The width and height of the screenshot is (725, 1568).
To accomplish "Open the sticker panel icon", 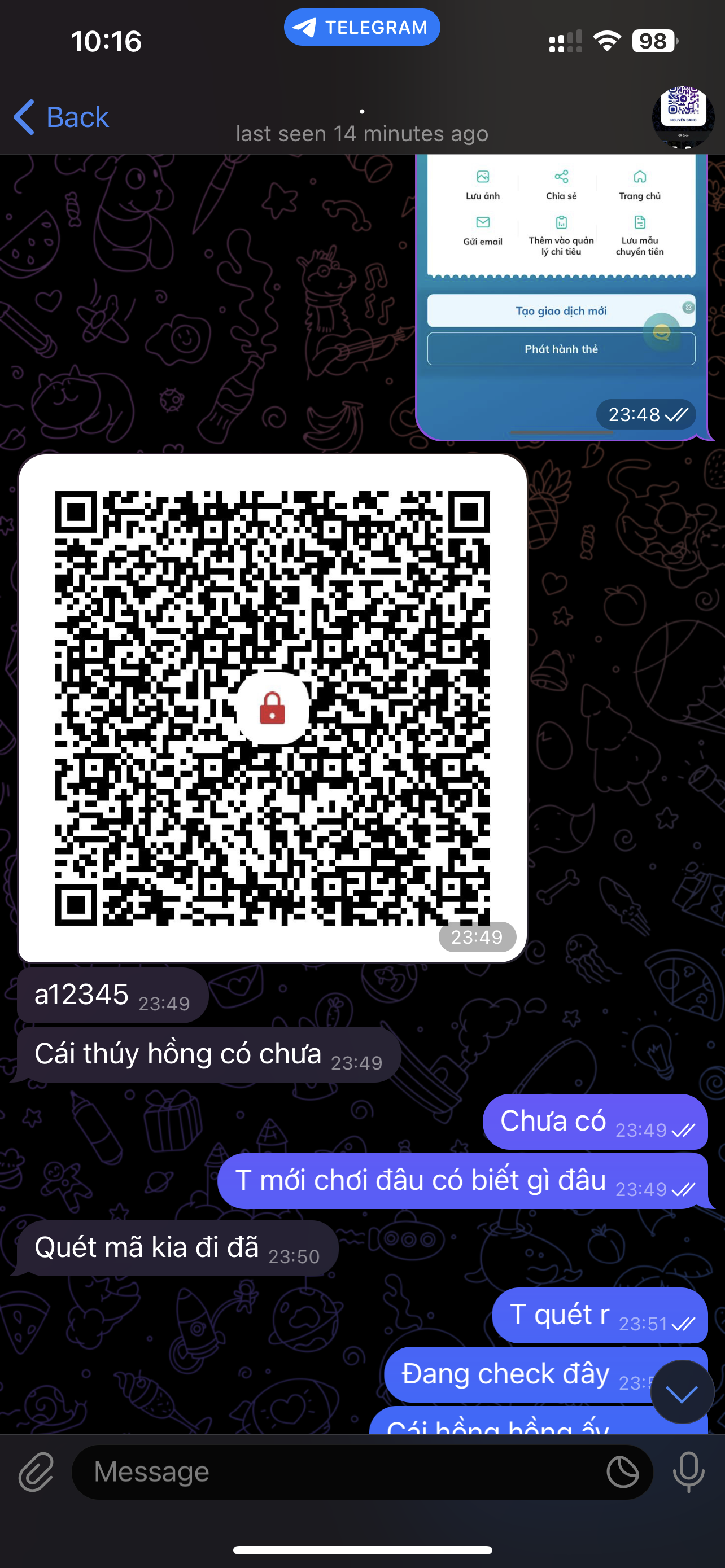I will coord(622,1472).
